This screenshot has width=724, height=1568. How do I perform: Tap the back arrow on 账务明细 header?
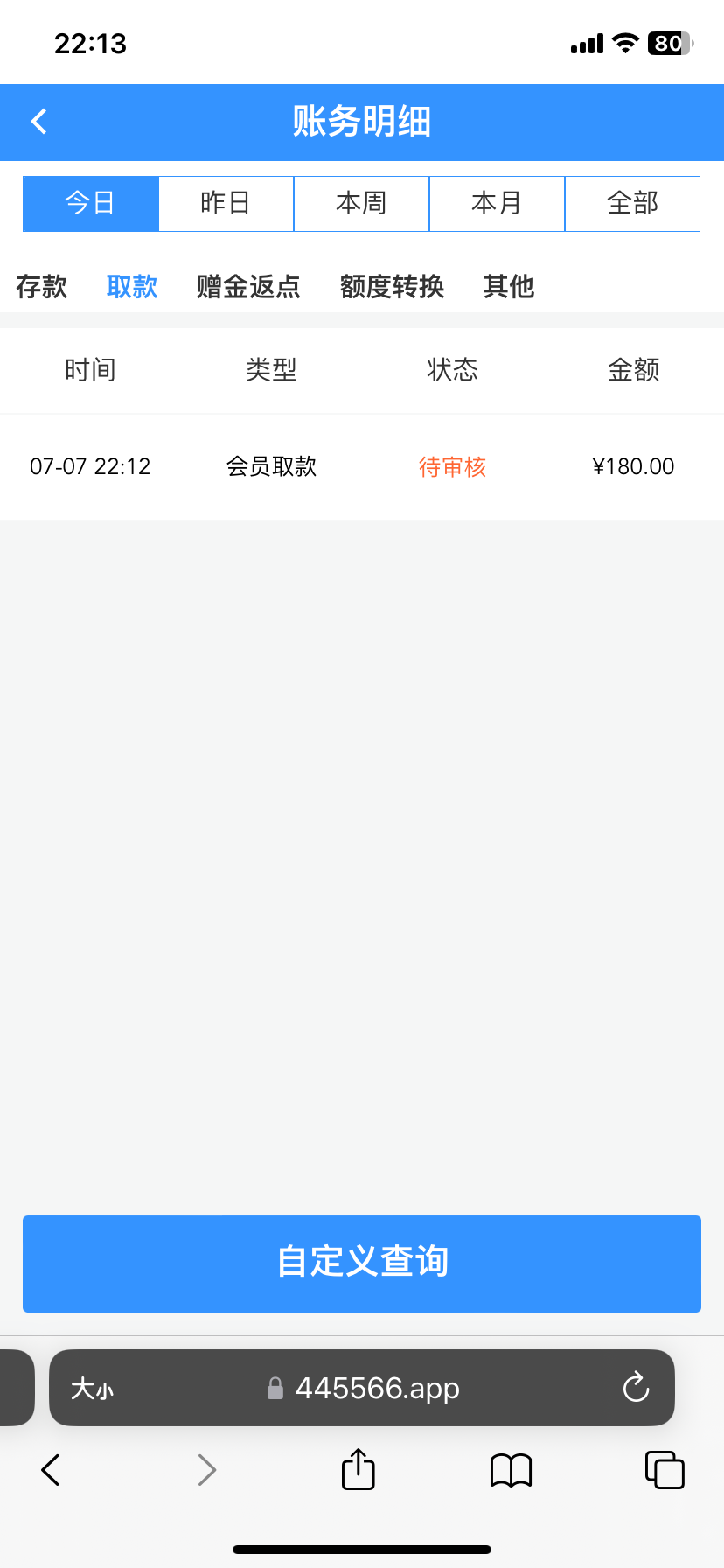click(x=38, y=122)
